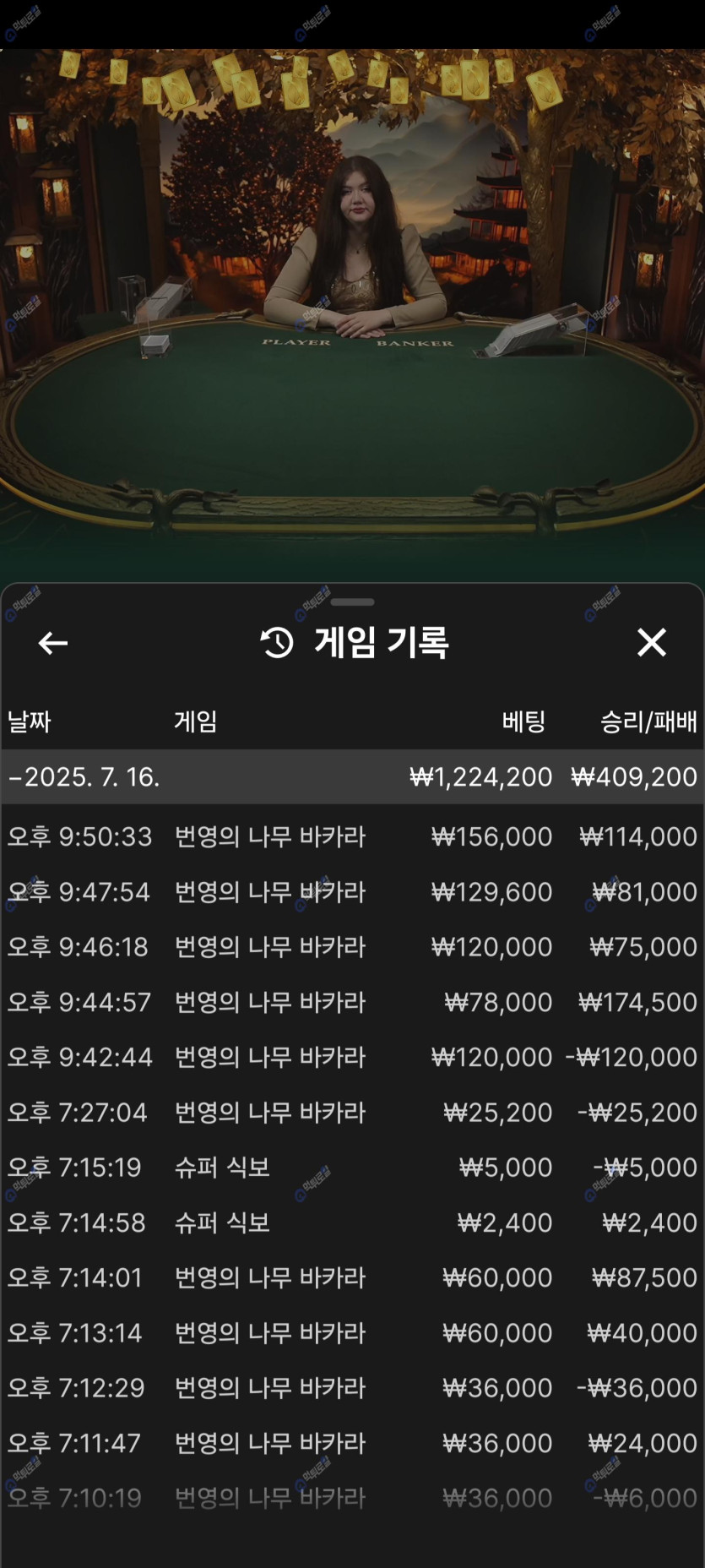The width and height of the screenshot is (705, 1568).
Task: Select the 오후 9:44:57 game record
Action: 352,1002
